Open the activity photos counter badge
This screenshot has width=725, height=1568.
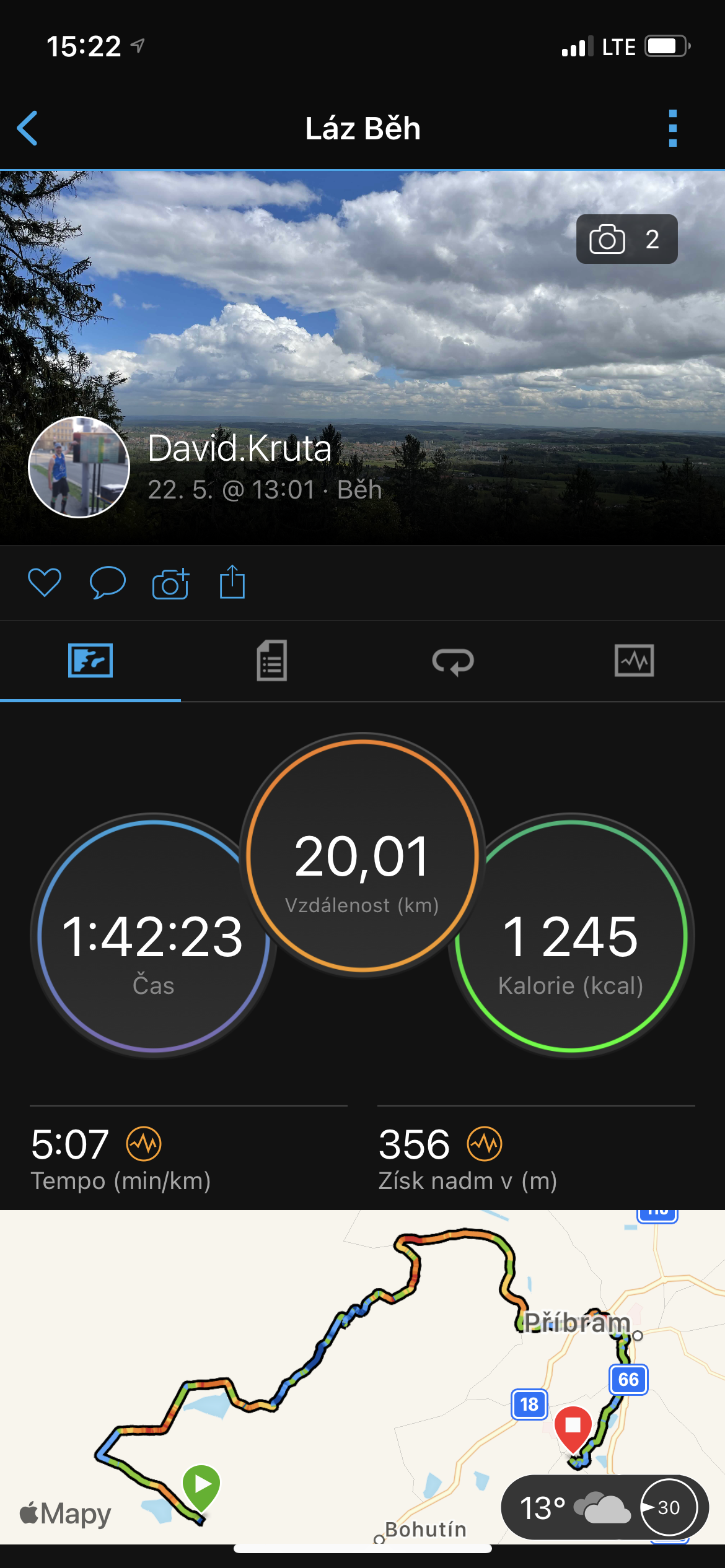(x=626, y=239)
